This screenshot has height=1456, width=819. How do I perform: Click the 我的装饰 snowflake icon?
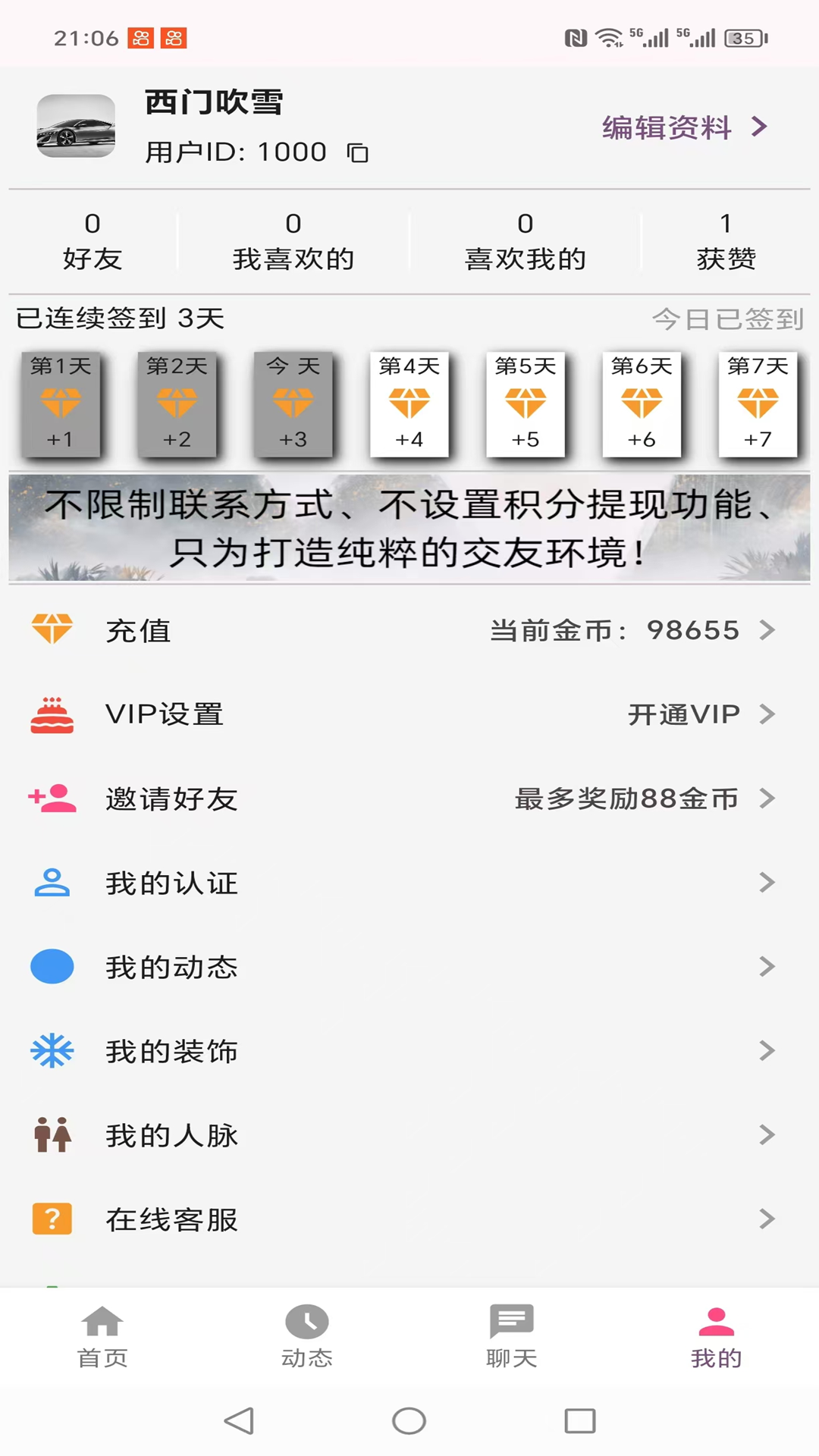[x=52, y=1050]
